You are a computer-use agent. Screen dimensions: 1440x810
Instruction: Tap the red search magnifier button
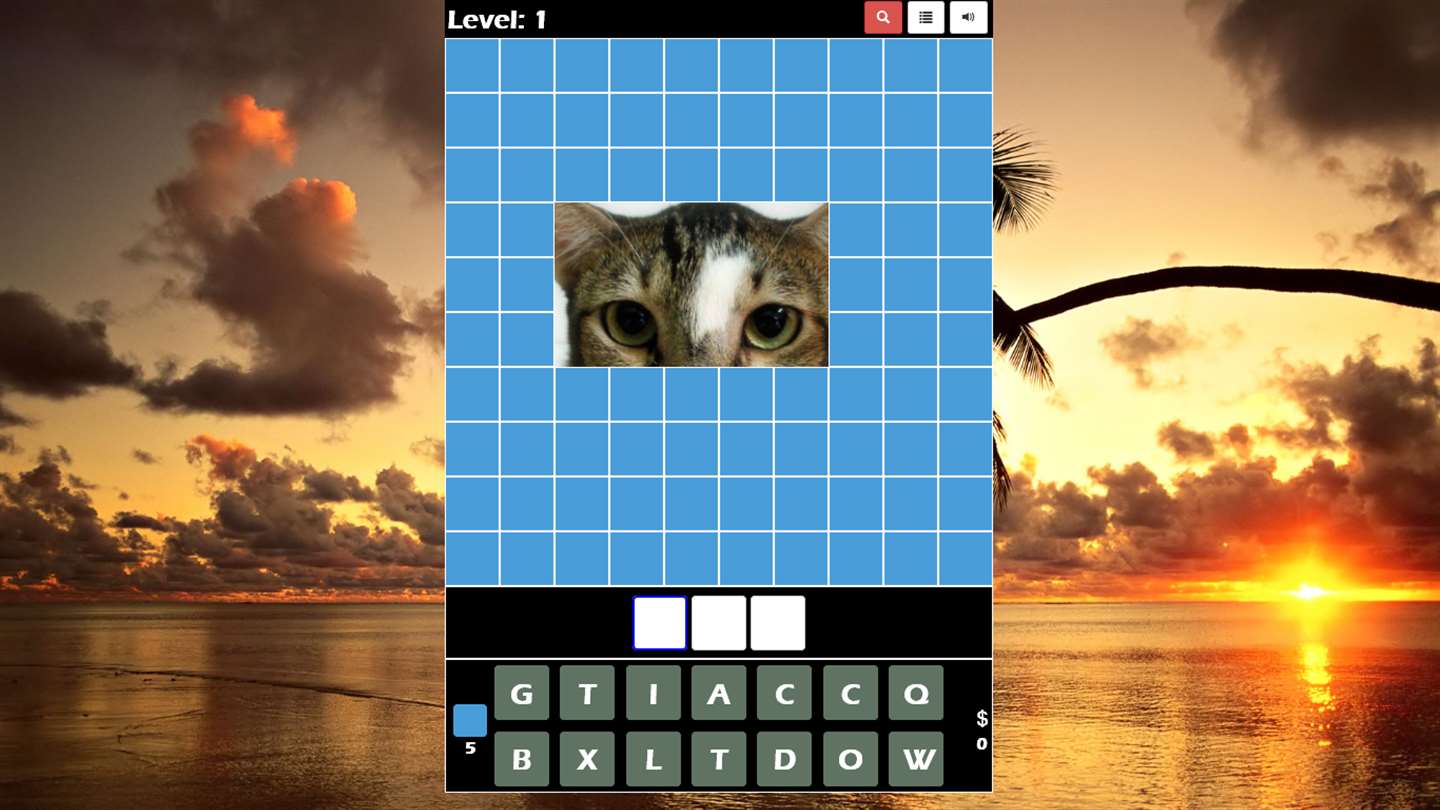pyautogui.click(x=883, y=18)
